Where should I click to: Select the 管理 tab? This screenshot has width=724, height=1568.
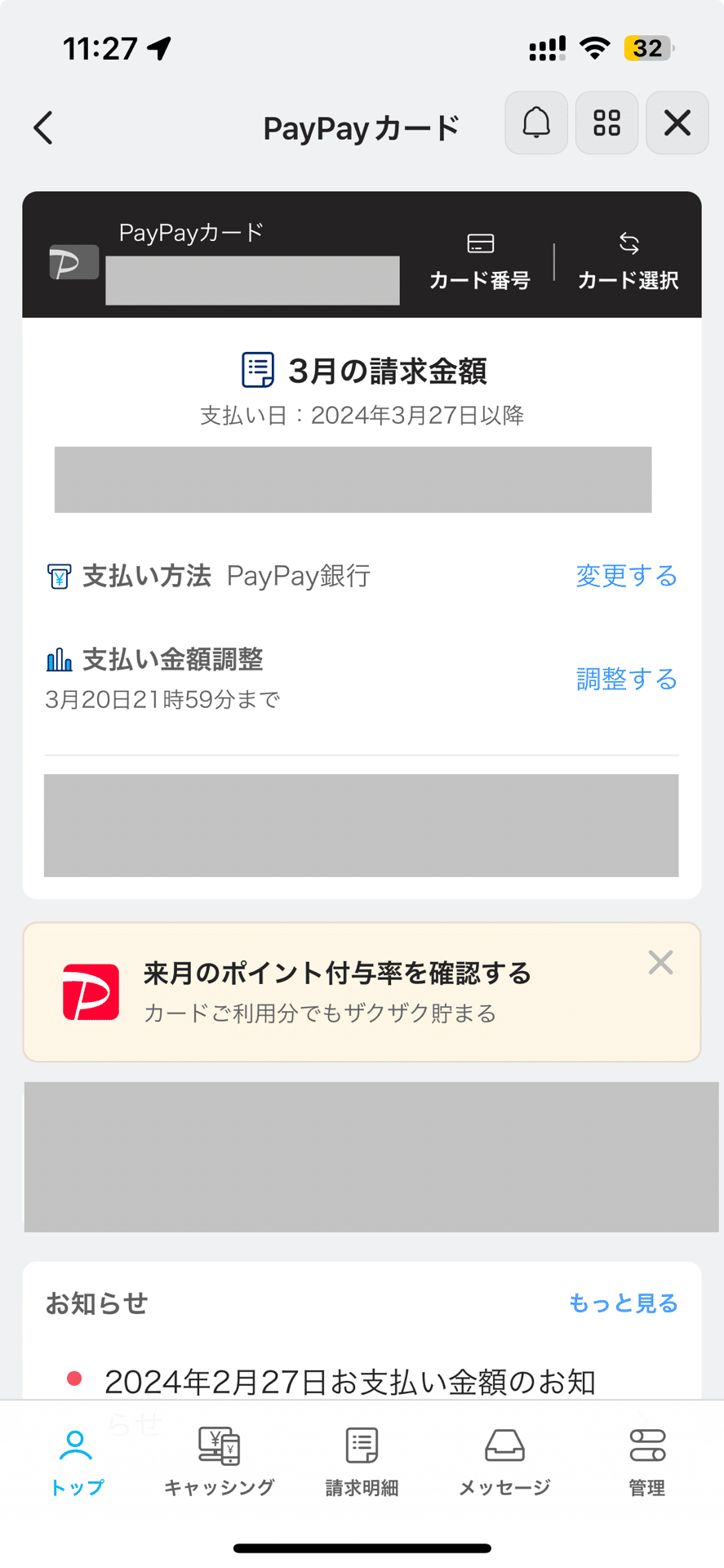click(x=647, y=1463)
